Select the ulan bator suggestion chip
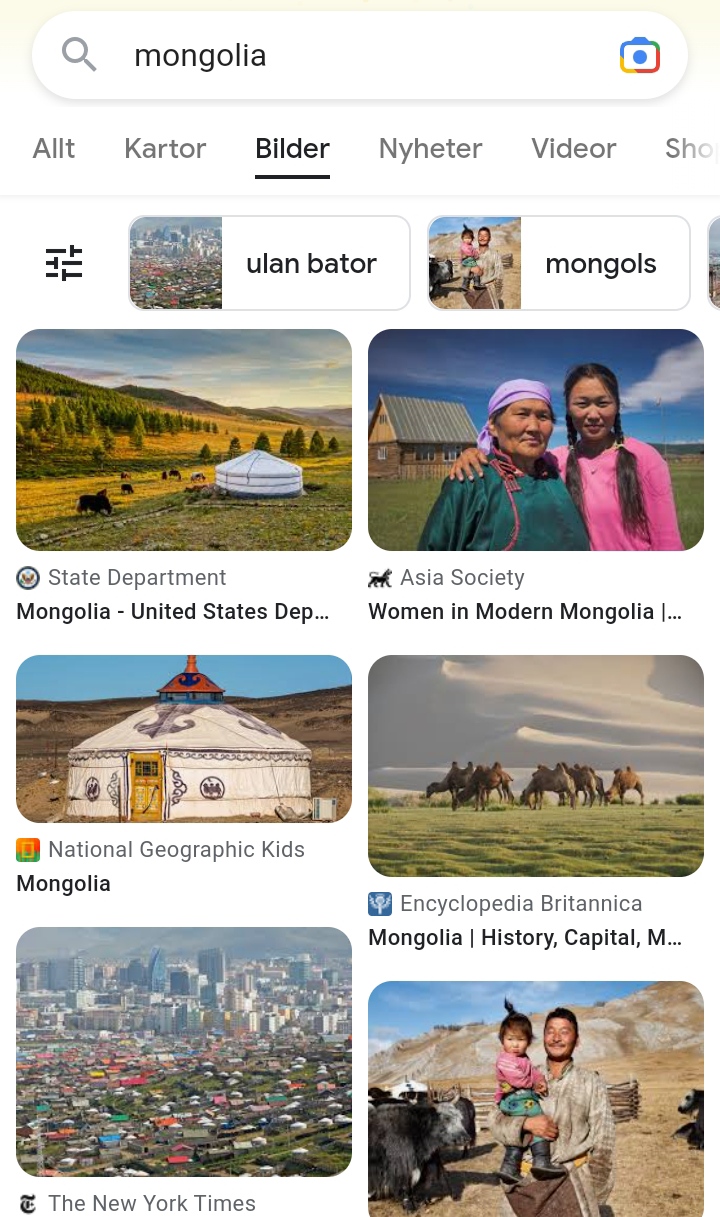The width and height of the screenshot is (720, 1217). [x=269, y=263]
